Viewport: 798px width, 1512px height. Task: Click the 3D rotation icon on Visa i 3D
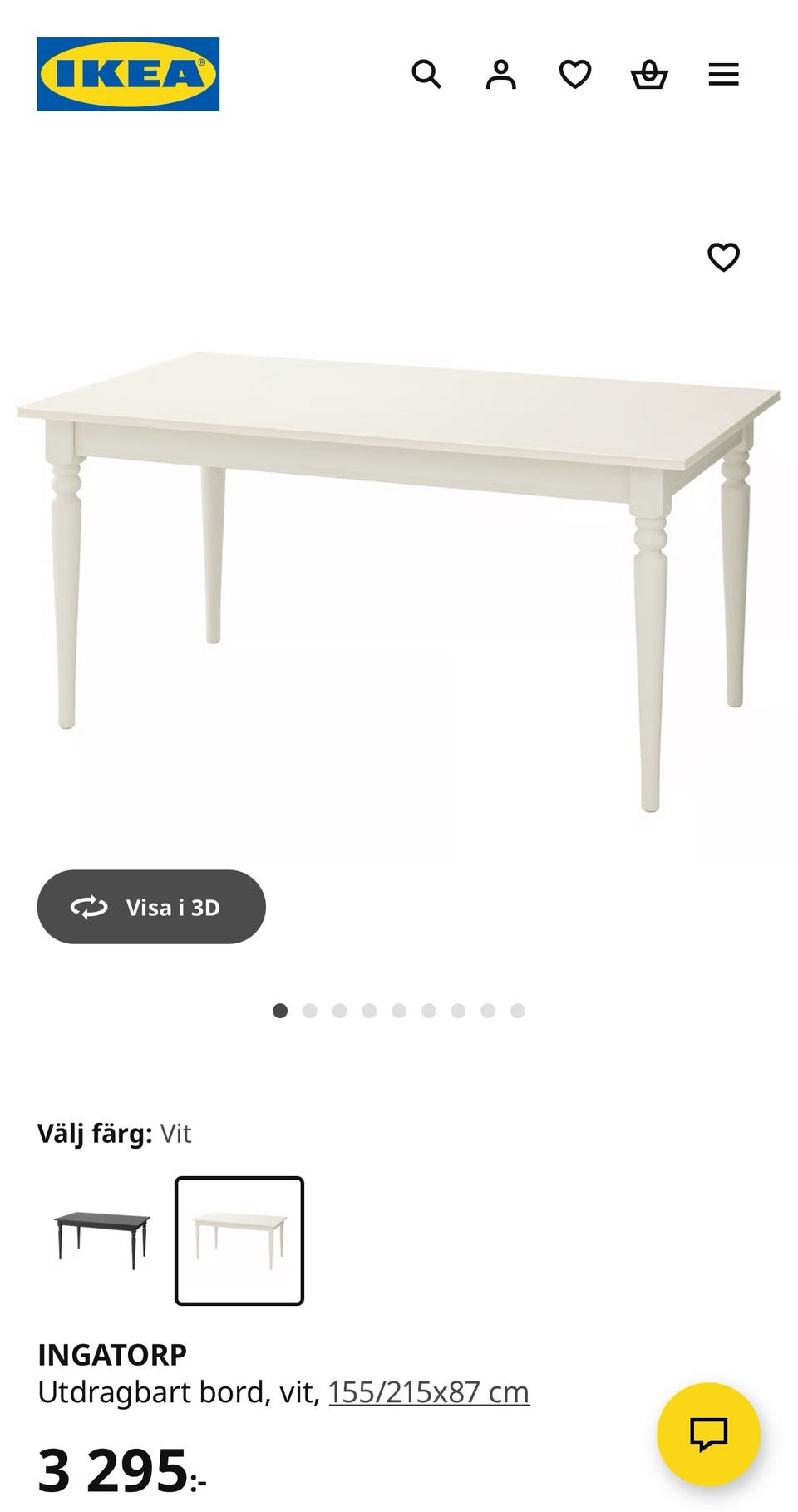point(89,907)
